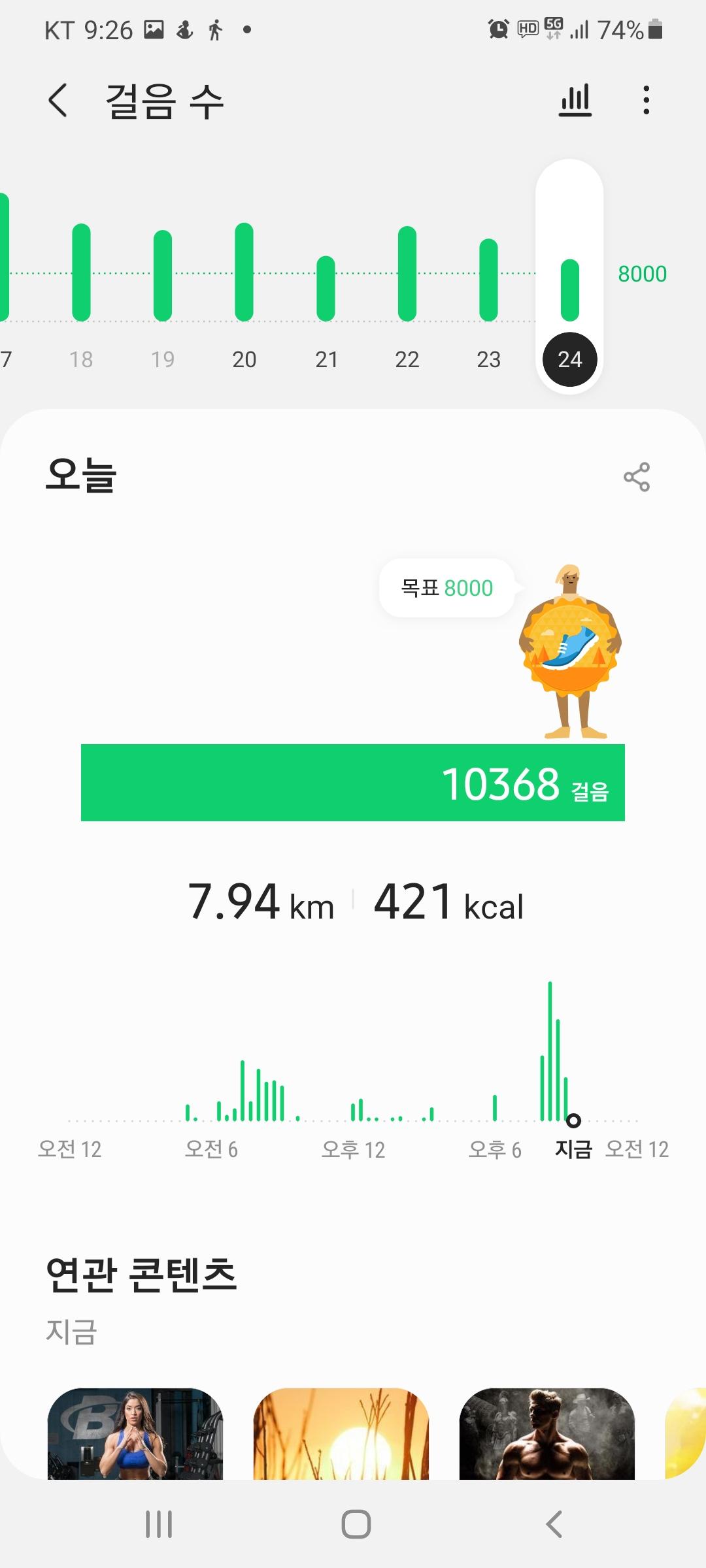Screen dimensions: 706x1568
Task: Open the shirtless man workout content
Action: pos(546,1433)
